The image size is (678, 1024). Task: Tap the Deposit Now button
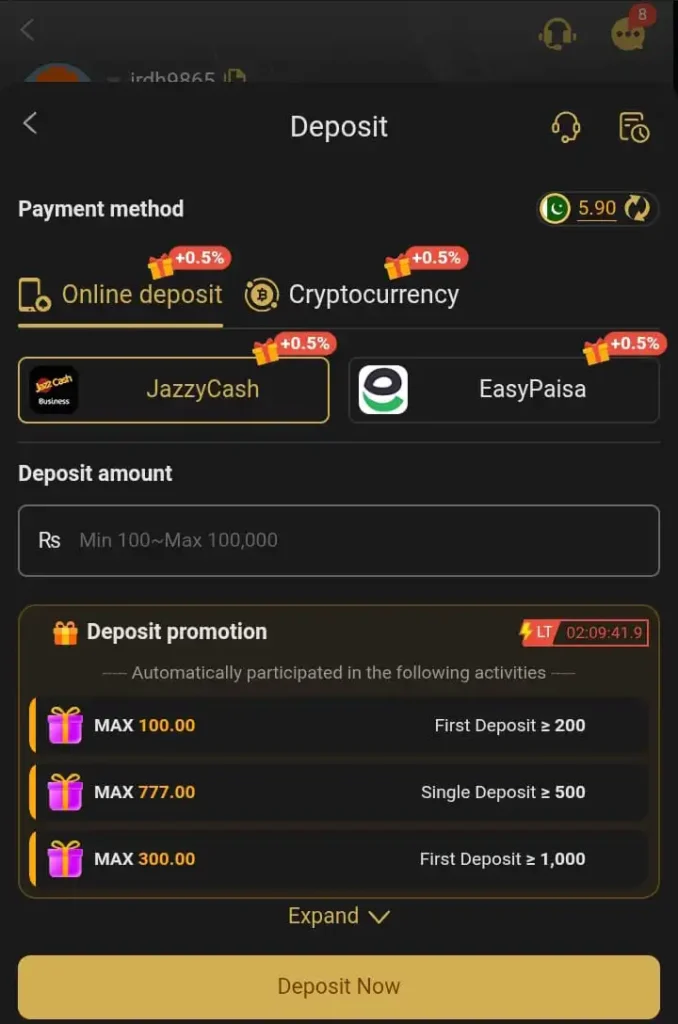338,986
